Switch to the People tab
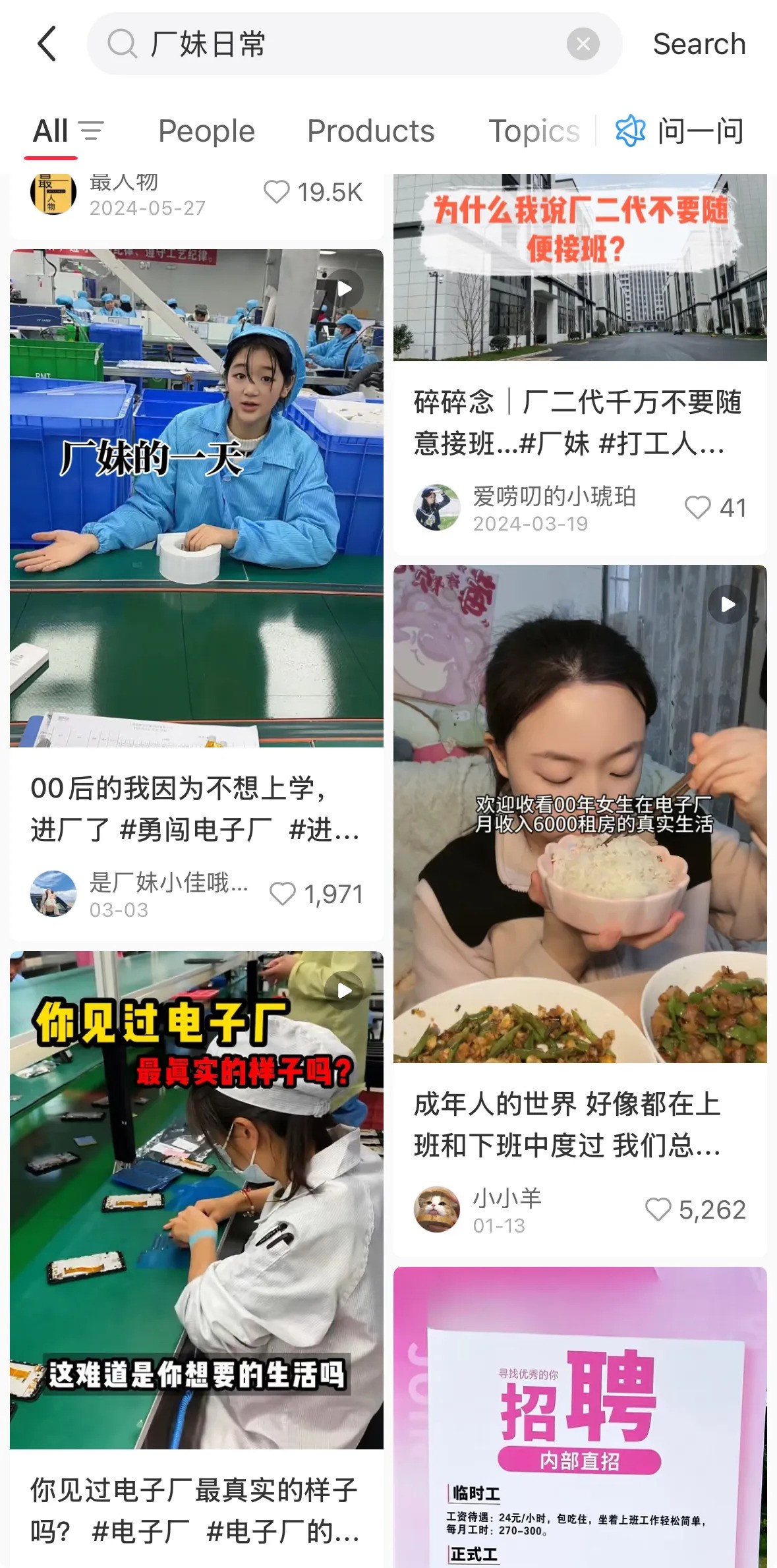Image resolution: width=777 pixels, height=1568 pixels. click(x=206, y=131)
